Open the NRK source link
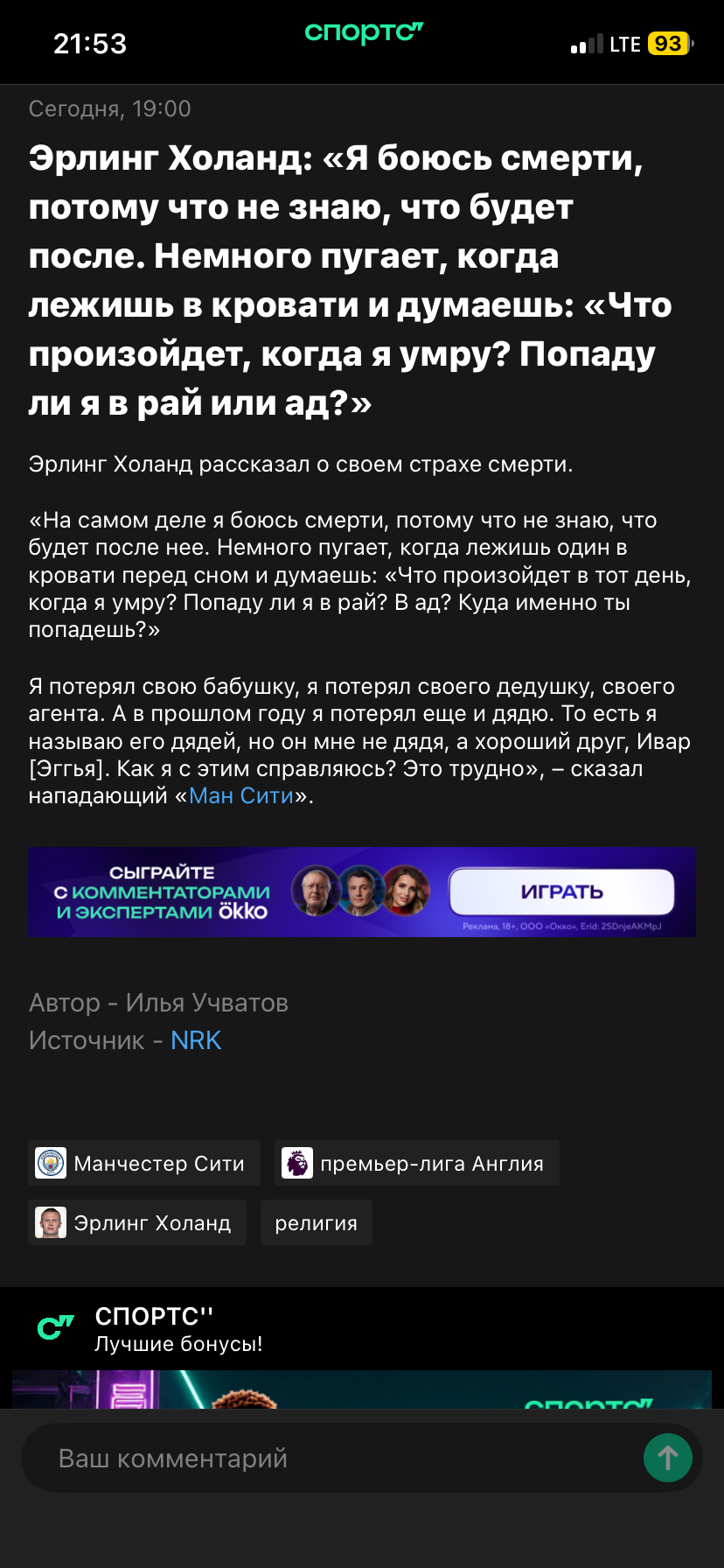This screenshot has height=1568, width=724. (x=196, y=1040)
